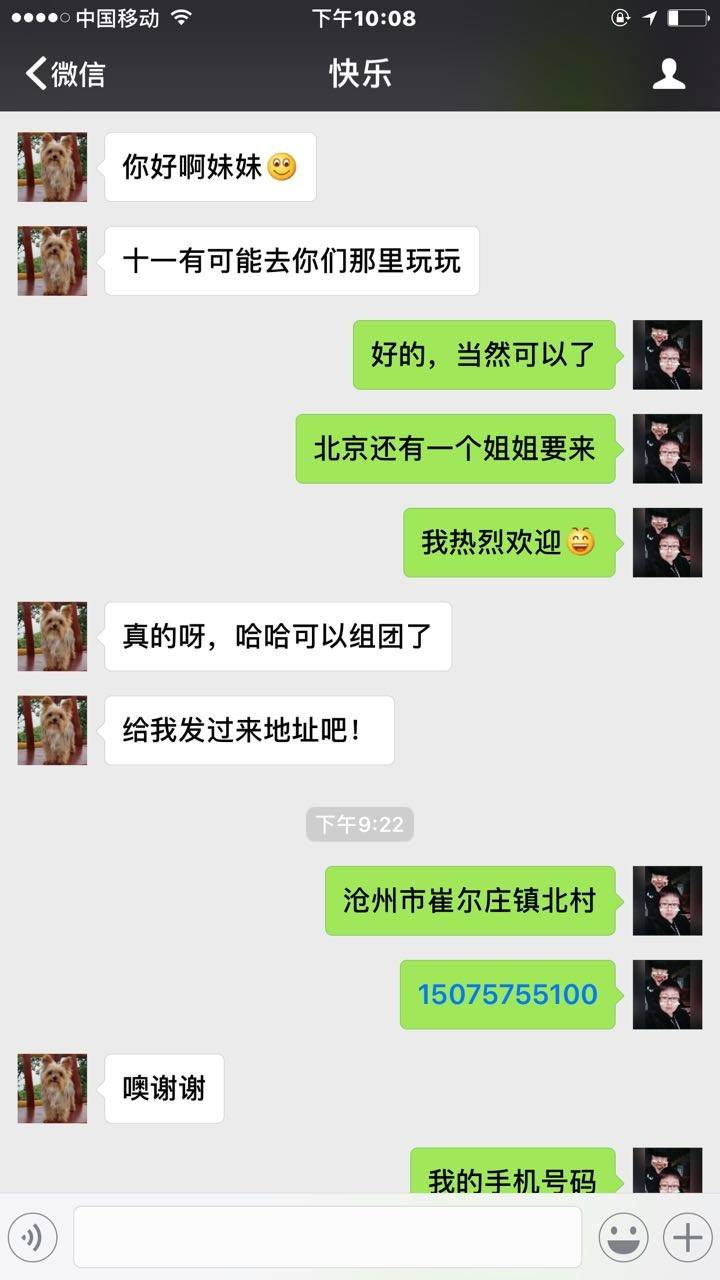The height and width of the screenshot is (1280, 720).
Task: Switch to voice input mode
Action: click(32, 1237)
